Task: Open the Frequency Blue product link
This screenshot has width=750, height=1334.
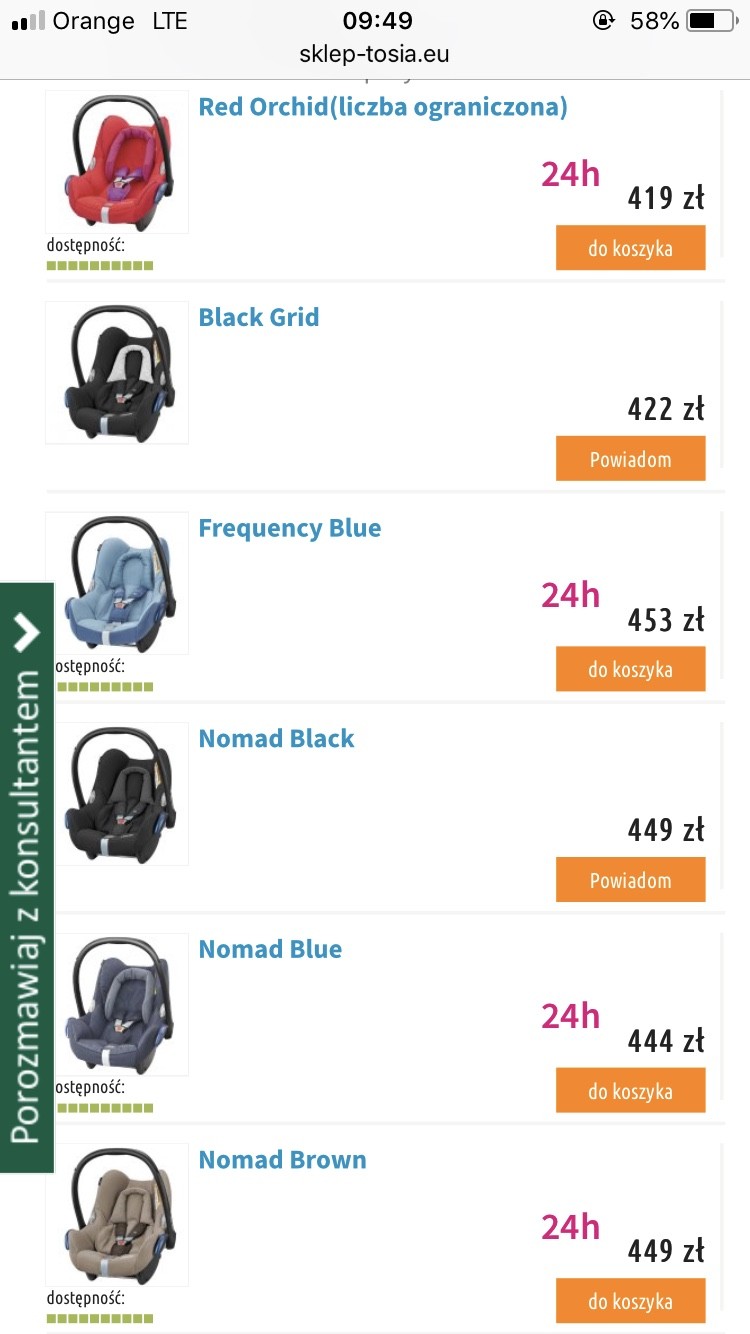Action: tap(289, 528)
